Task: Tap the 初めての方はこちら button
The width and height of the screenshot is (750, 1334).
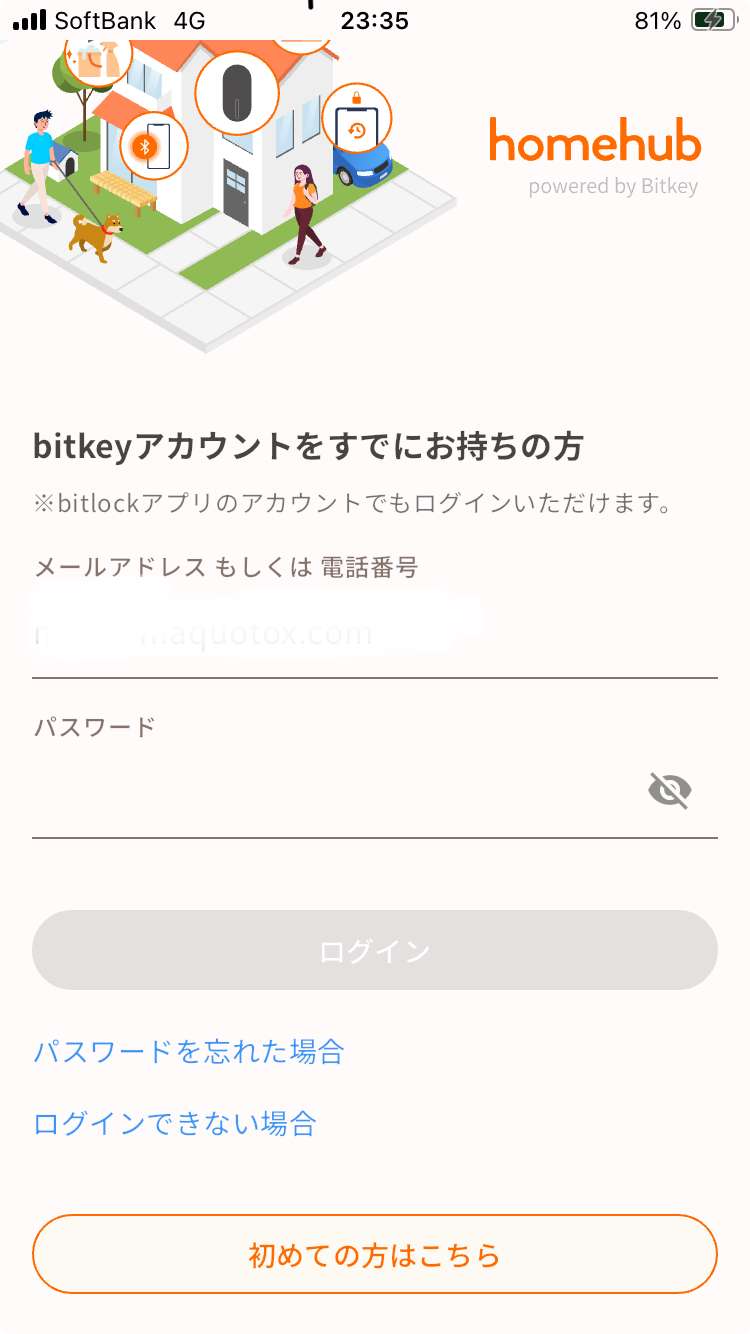Action: click(x=374, y=1253)
